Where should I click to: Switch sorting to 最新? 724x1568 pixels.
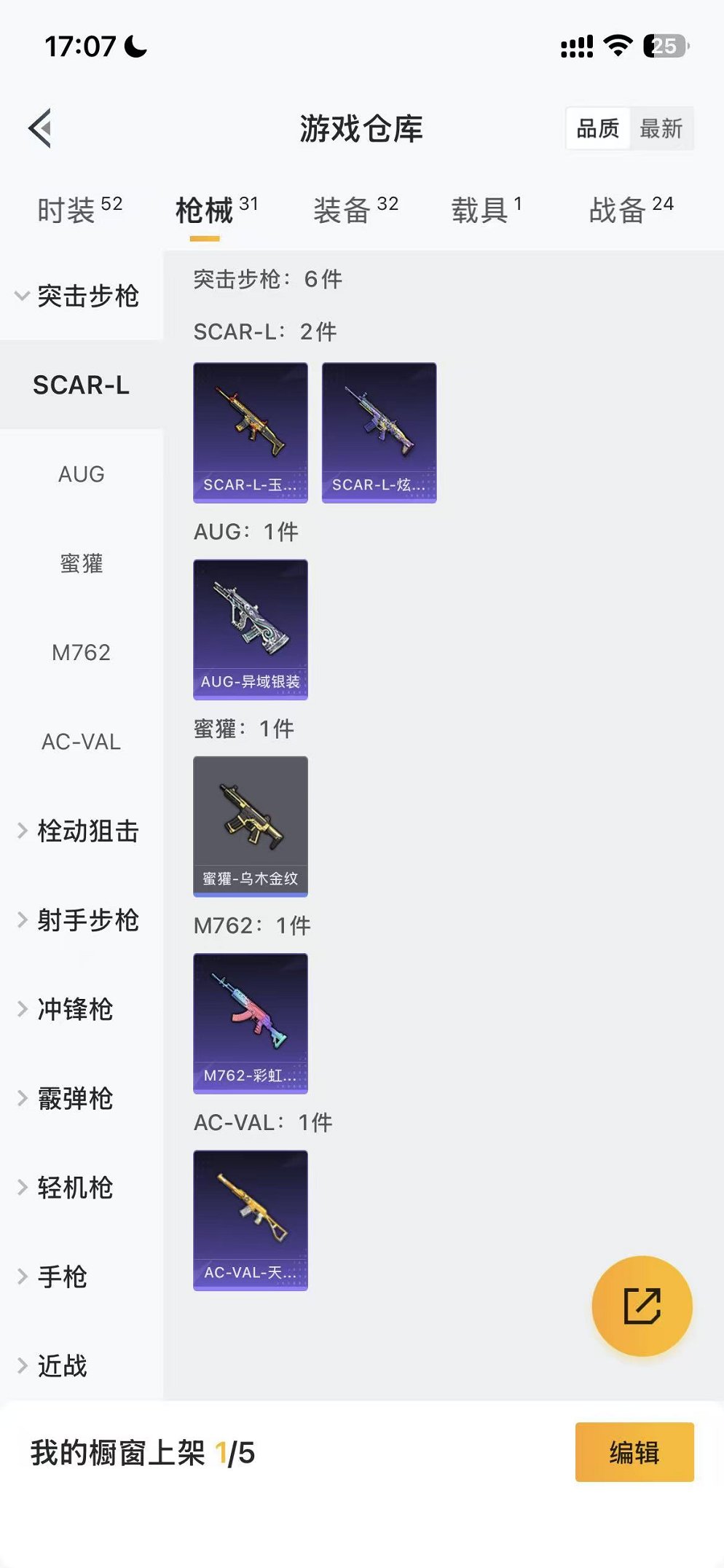[660, 129]
